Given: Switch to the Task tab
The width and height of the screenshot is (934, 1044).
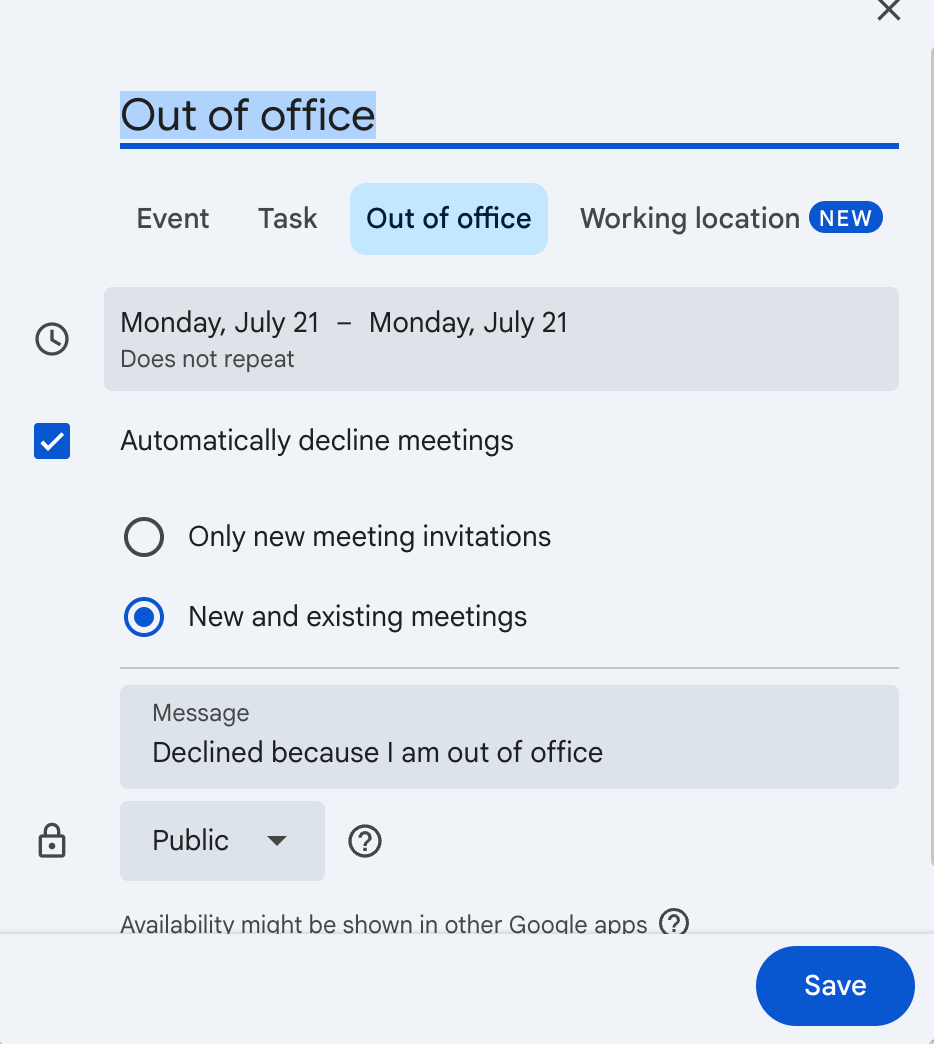Looking at the screenshot, I should (287, 219).
